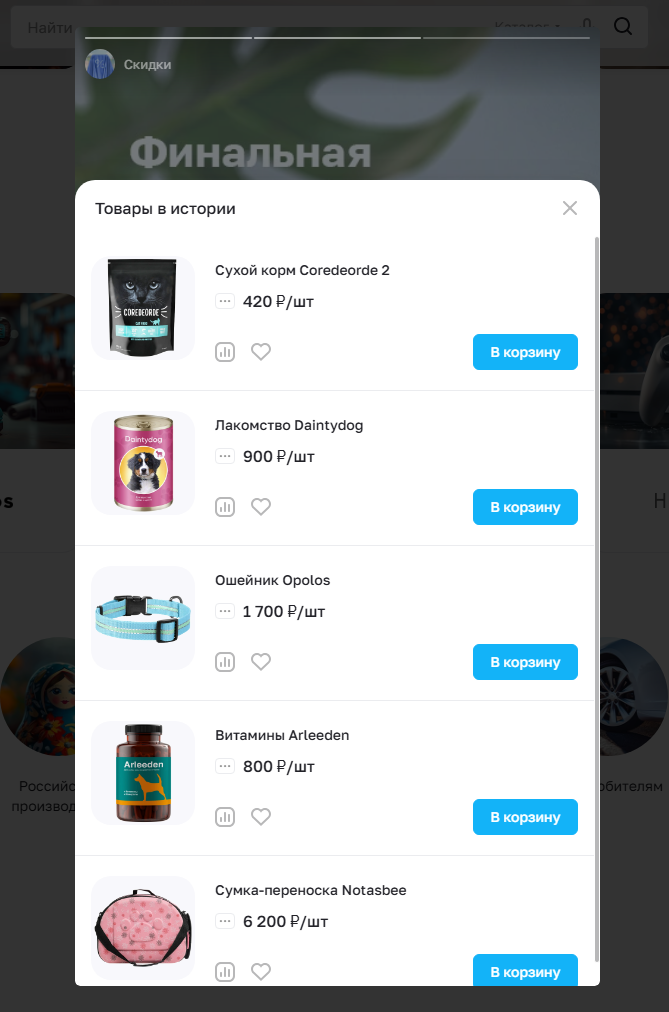This screenshot has height=1012, width=669.
Task: Add Ошейник Opolos to favorites
Action: point(261,662)
